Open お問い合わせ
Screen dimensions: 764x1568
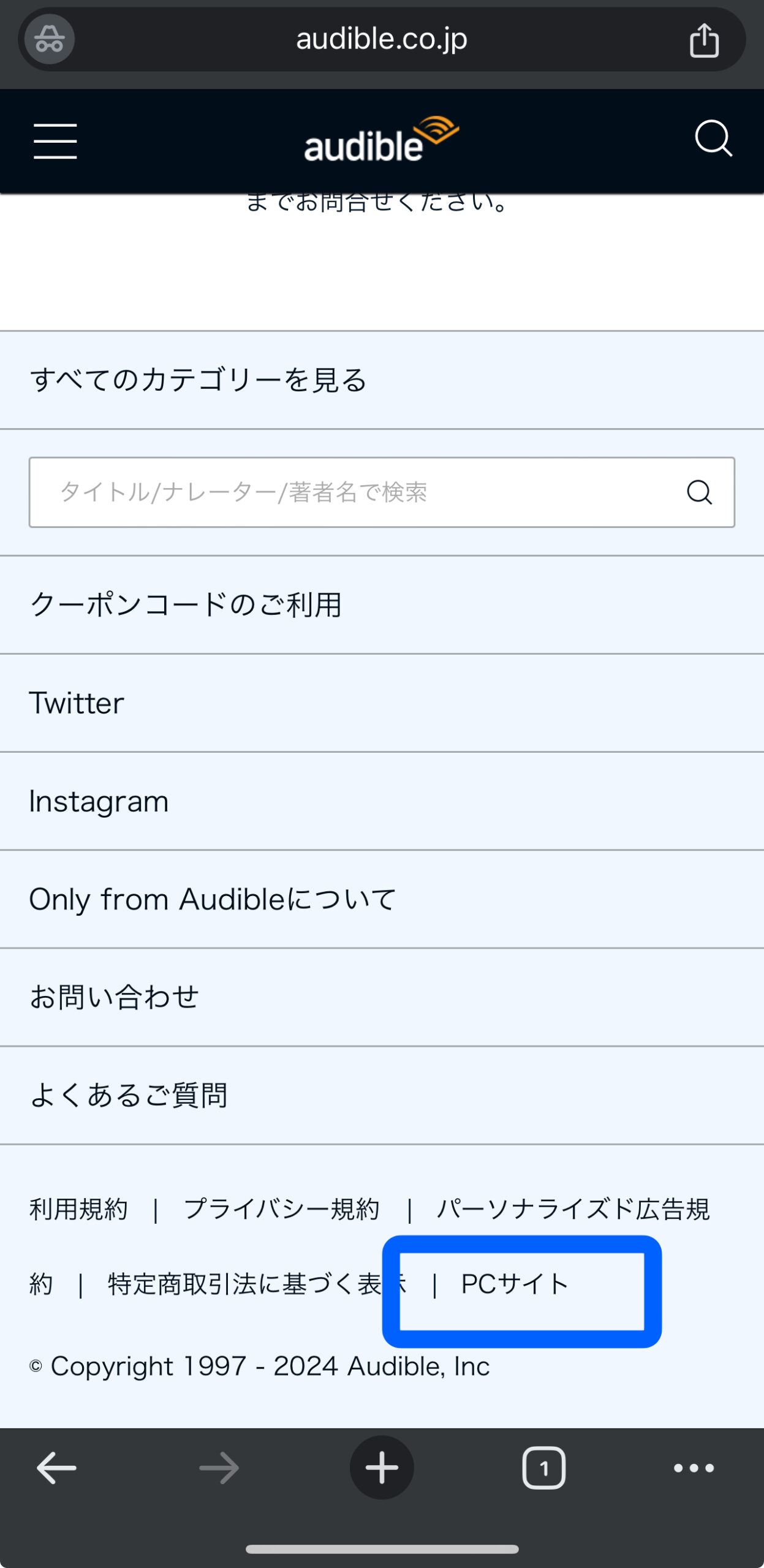[382, 997]
